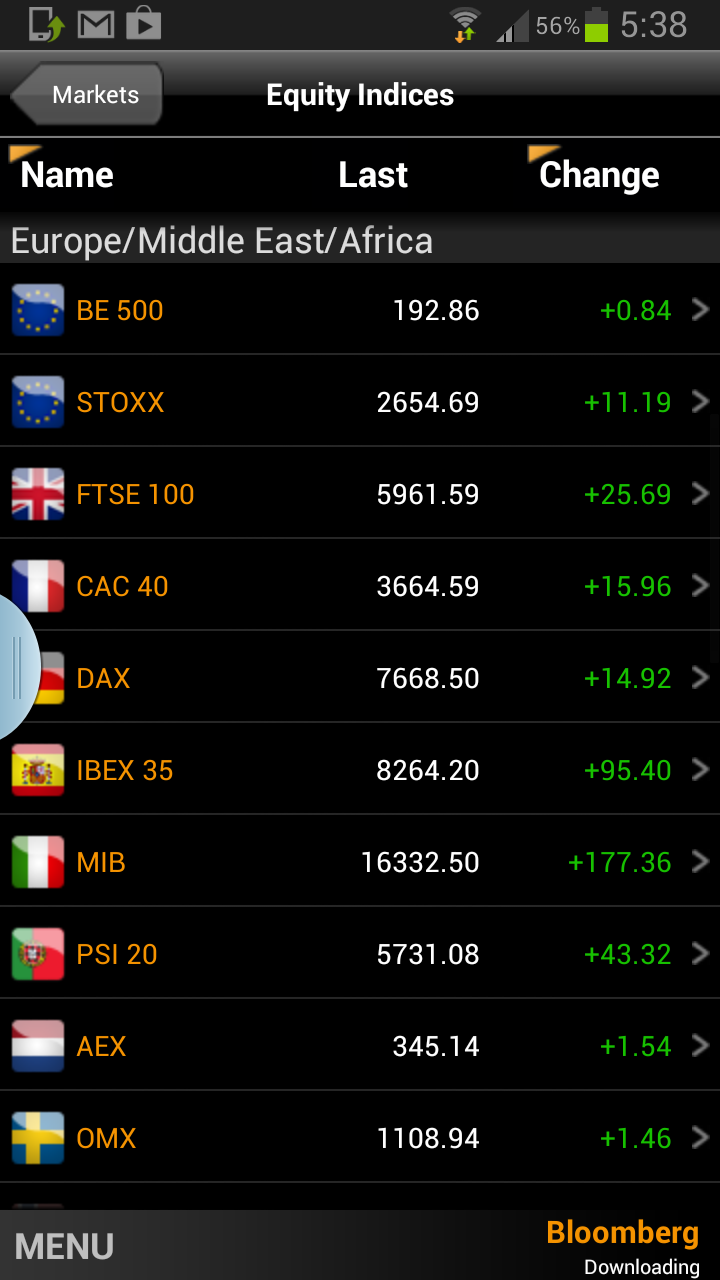Open the BE 500 index
Screen dimensions: 720x1280
tap(360, 310)
